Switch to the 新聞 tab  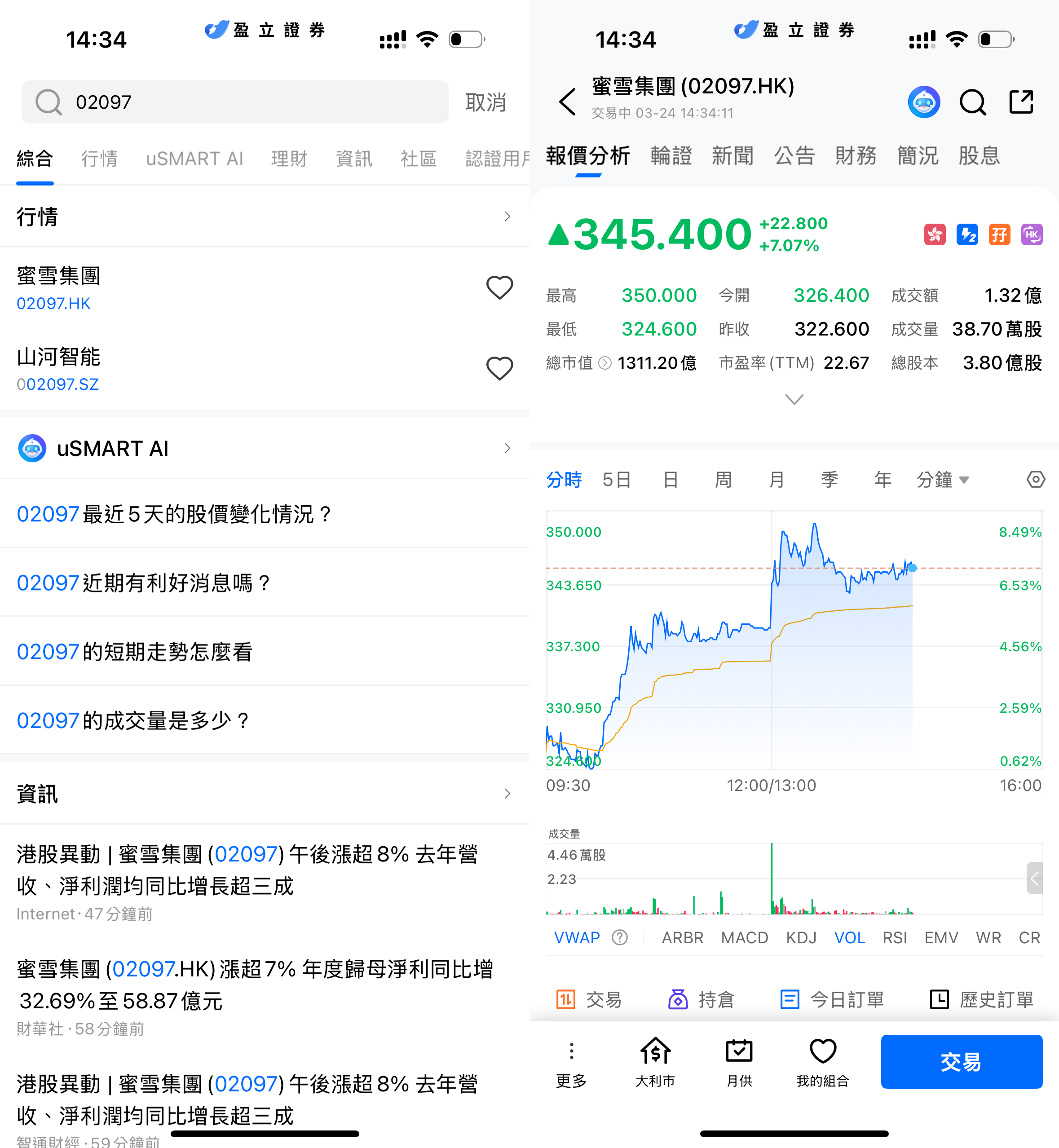coord(732,156)
